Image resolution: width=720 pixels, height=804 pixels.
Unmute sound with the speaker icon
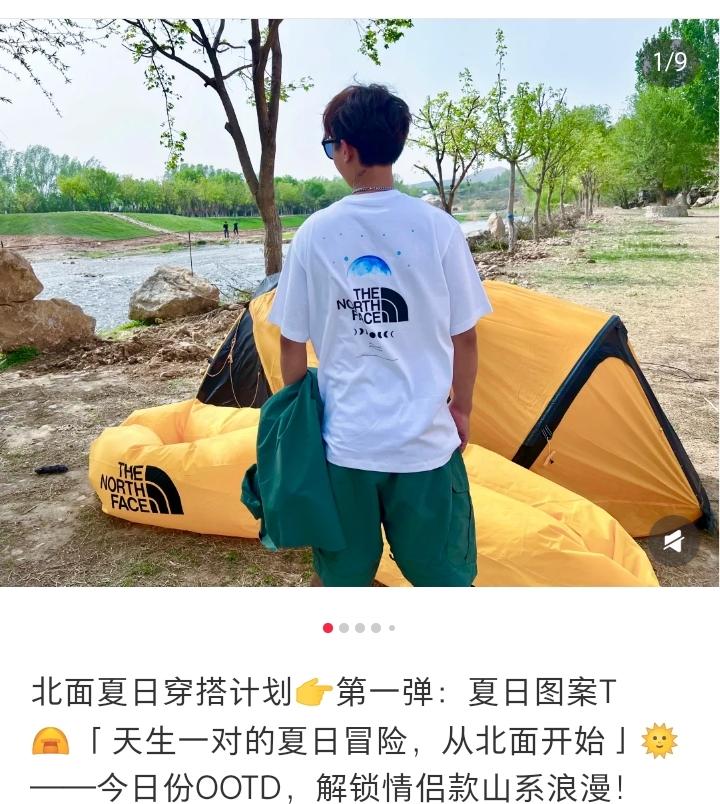[x=673, y=541]
